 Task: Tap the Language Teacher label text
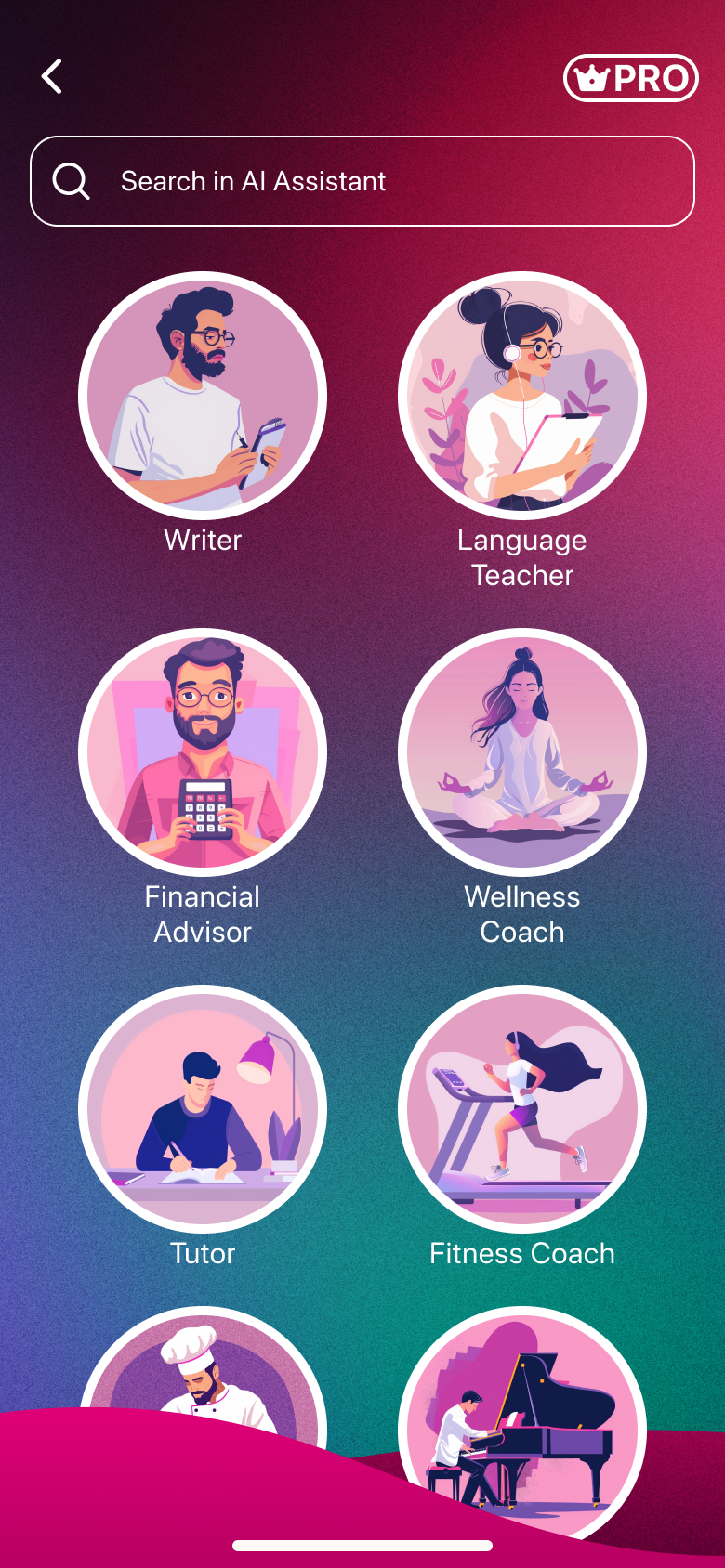click(x=521, y=557)
